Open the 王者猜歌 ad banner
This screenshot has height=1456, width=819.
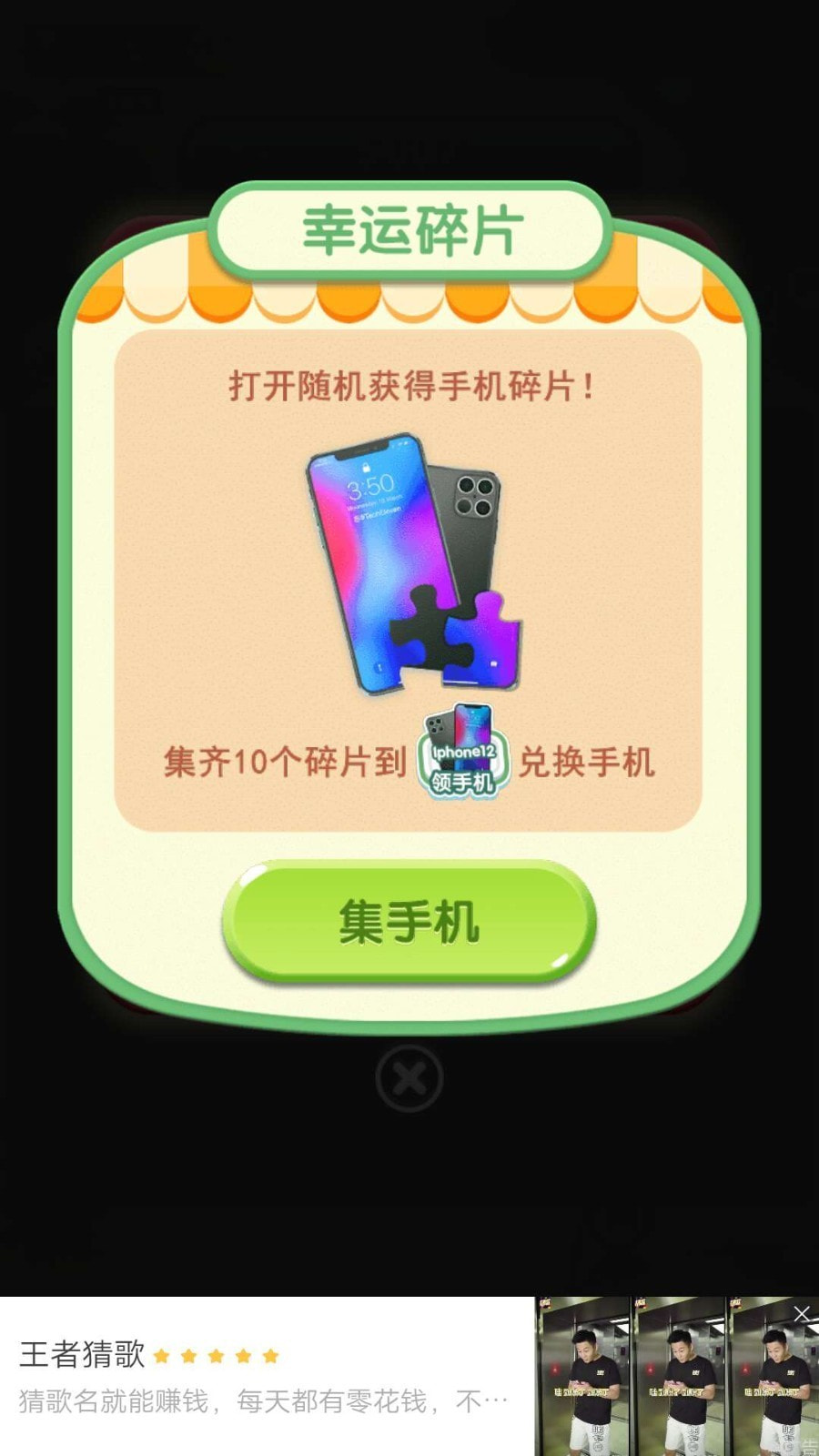pos(264,1376)
